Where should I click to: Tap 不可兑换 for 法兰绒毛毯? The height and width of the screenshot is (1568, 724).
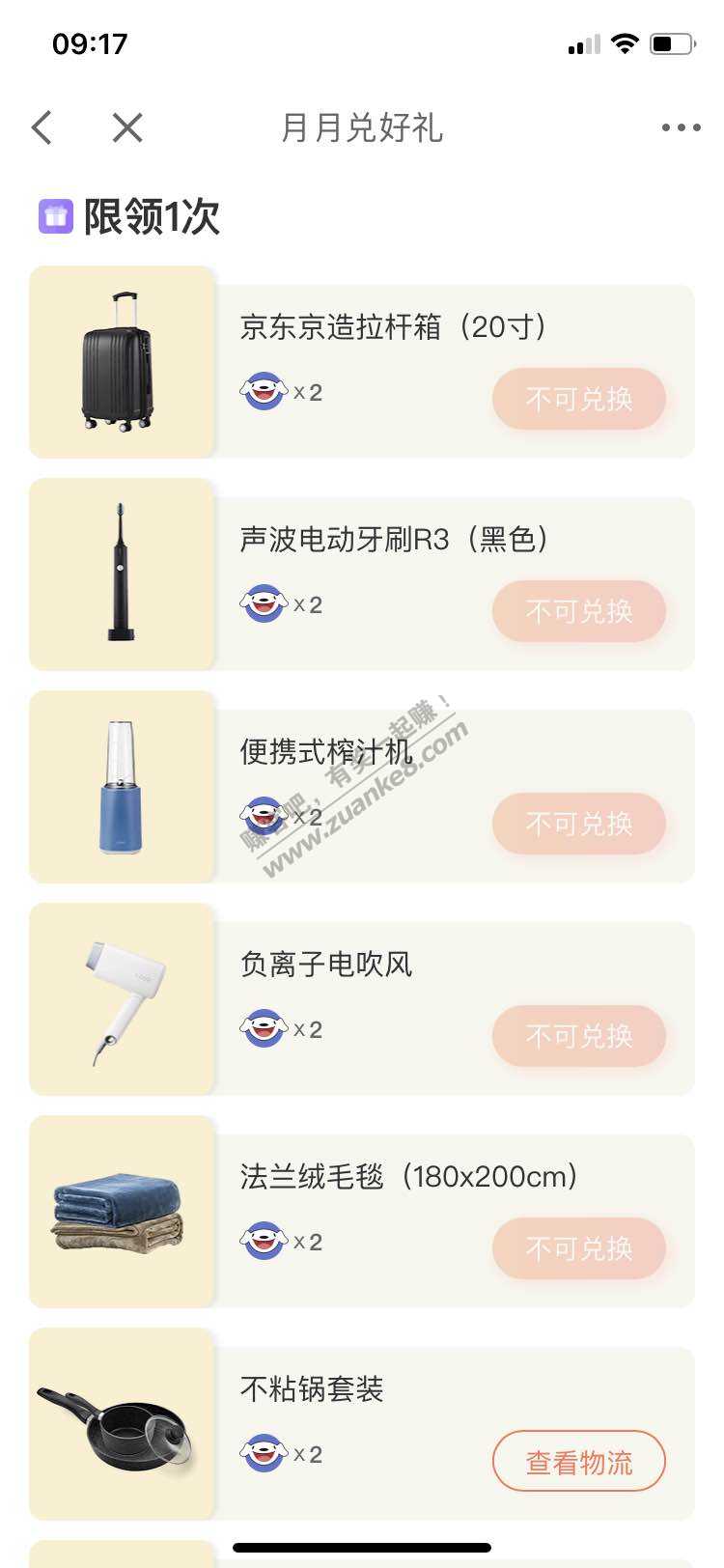tap(578, 1248)
